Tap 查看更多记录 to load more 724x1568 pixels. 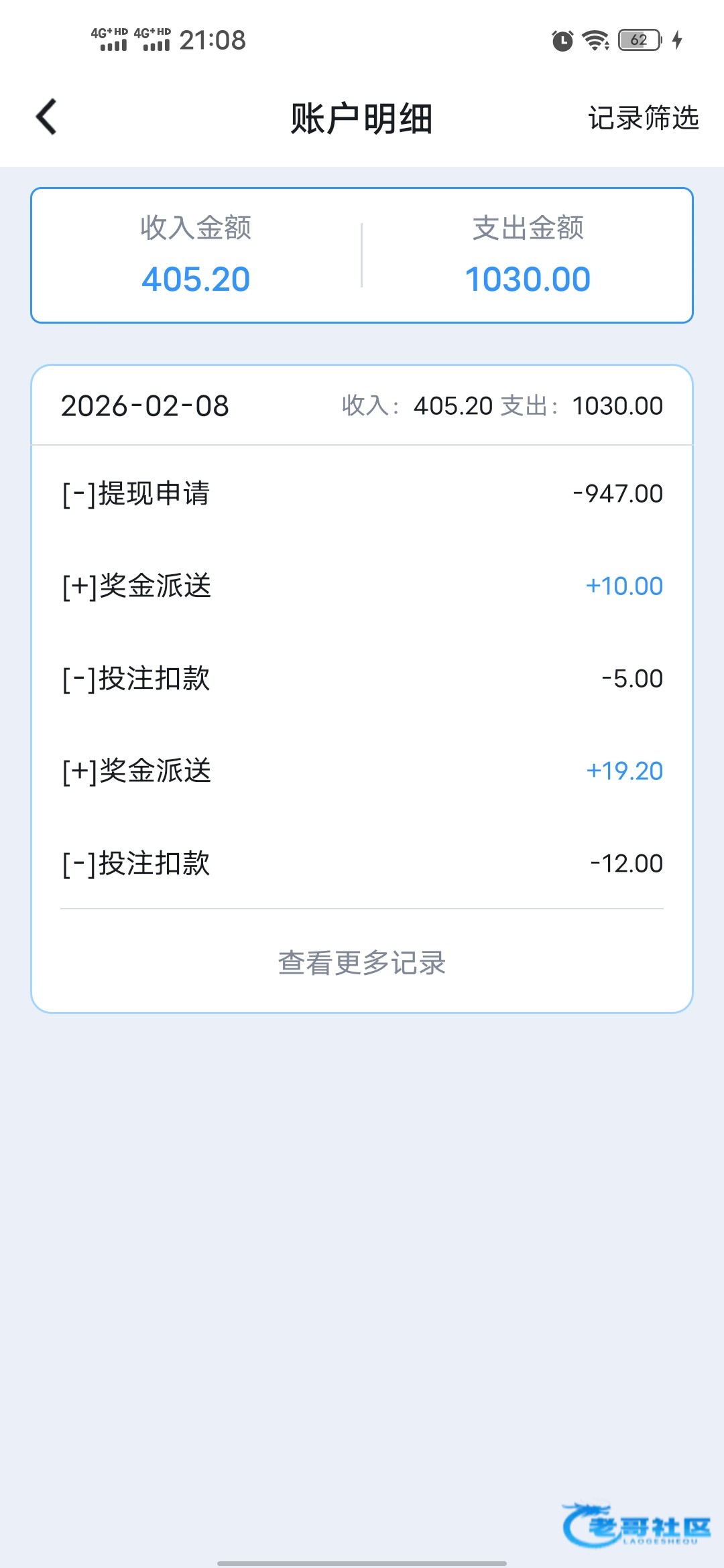pos(362,963)
